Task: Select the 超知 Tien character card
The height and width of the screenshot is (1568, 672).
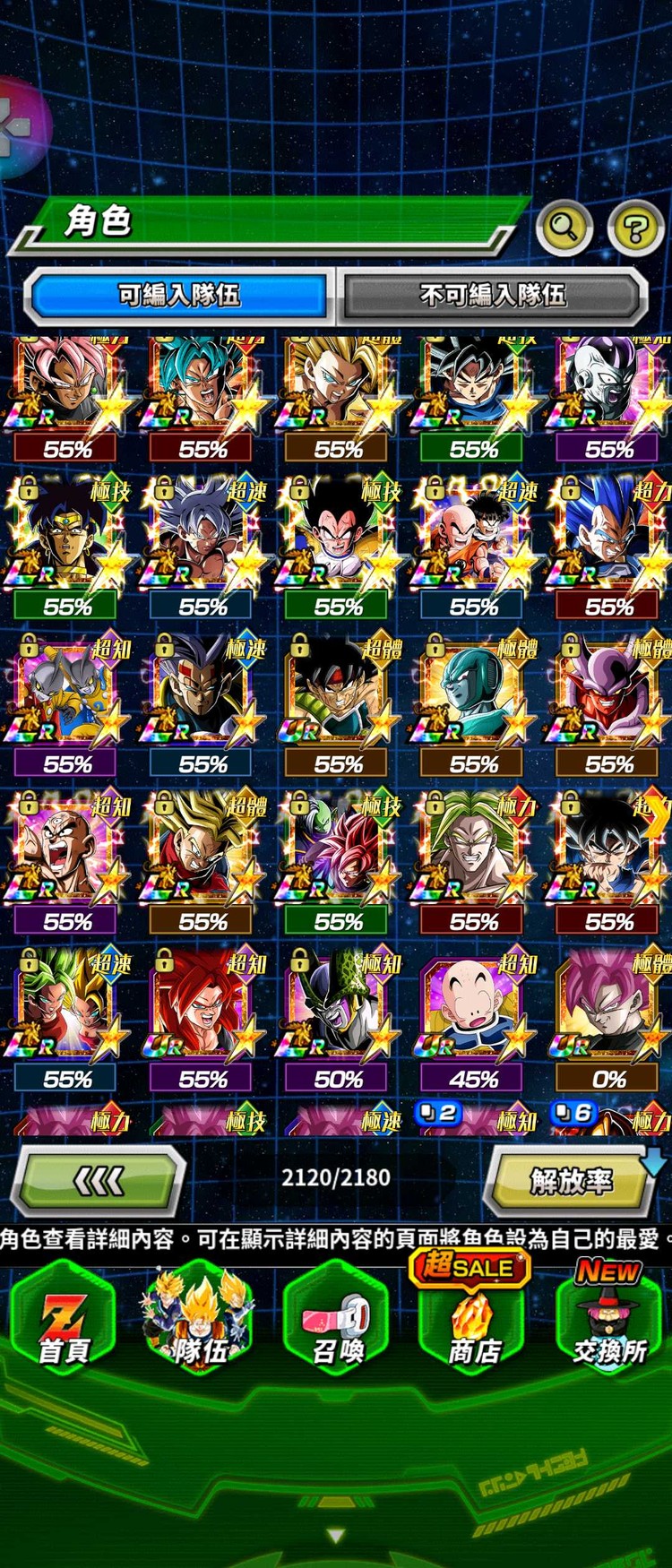Action: pos(66,856)
